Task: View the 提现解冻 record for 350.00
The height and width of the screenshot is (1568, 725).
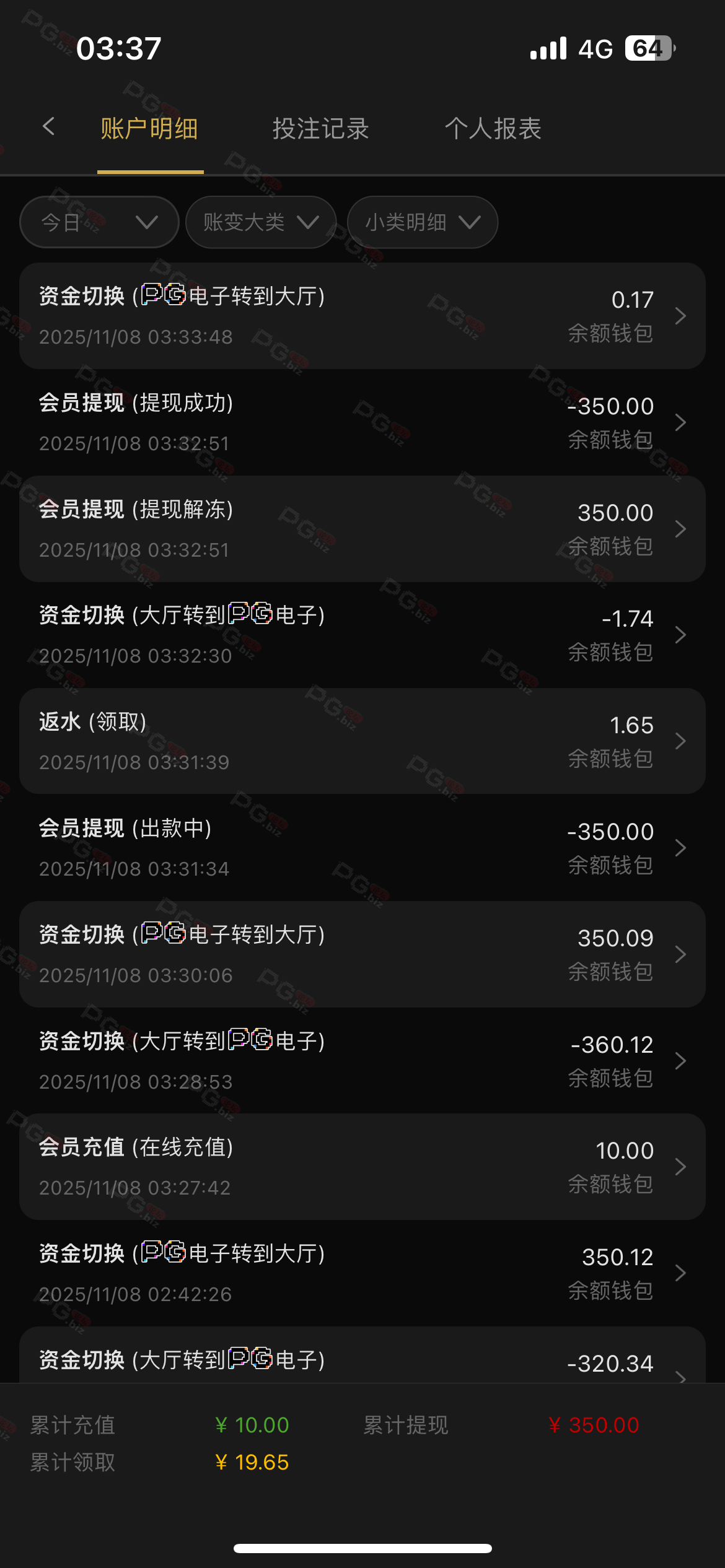Action: (x=362, y=529)
